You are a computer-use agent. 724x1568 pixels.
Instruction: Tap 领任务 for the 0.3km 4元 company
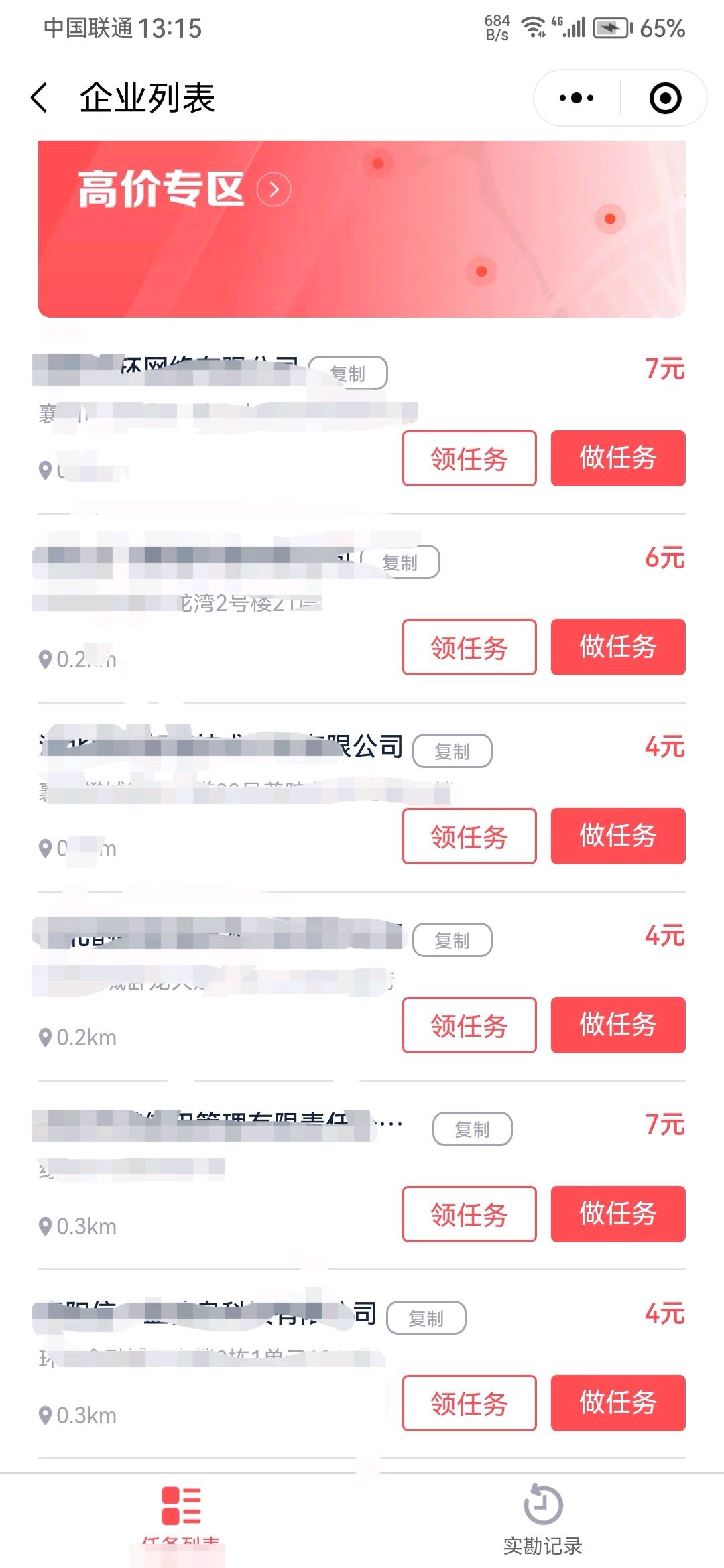click(x=469, y=1403)
